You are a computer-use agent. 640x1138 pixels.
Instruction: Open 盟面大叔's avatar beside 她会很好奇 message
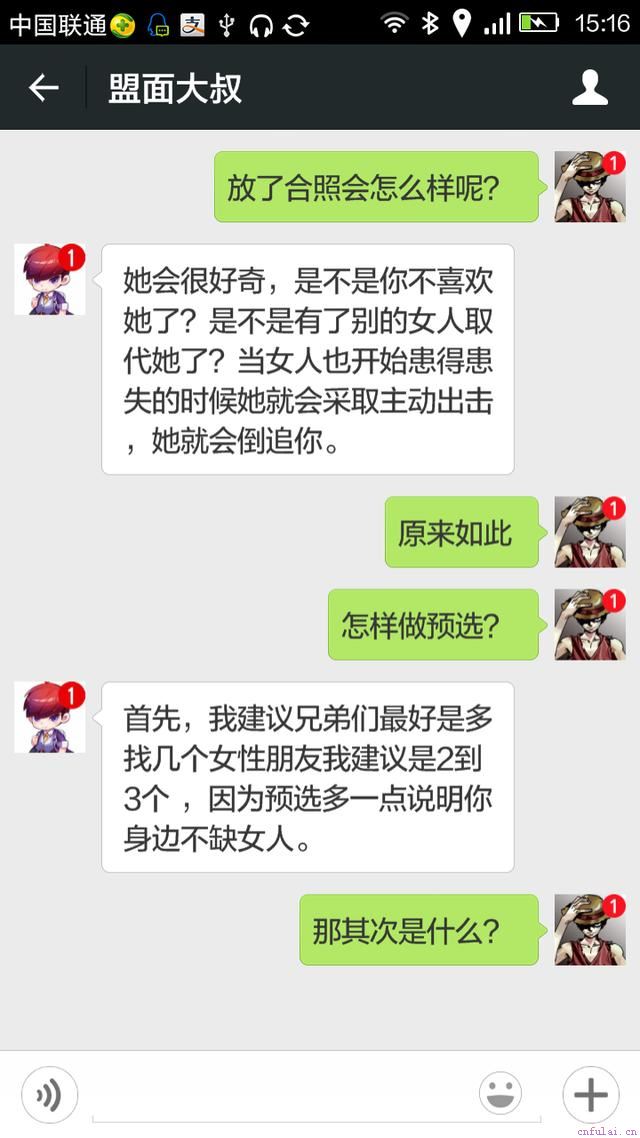[x=50, y=280]
